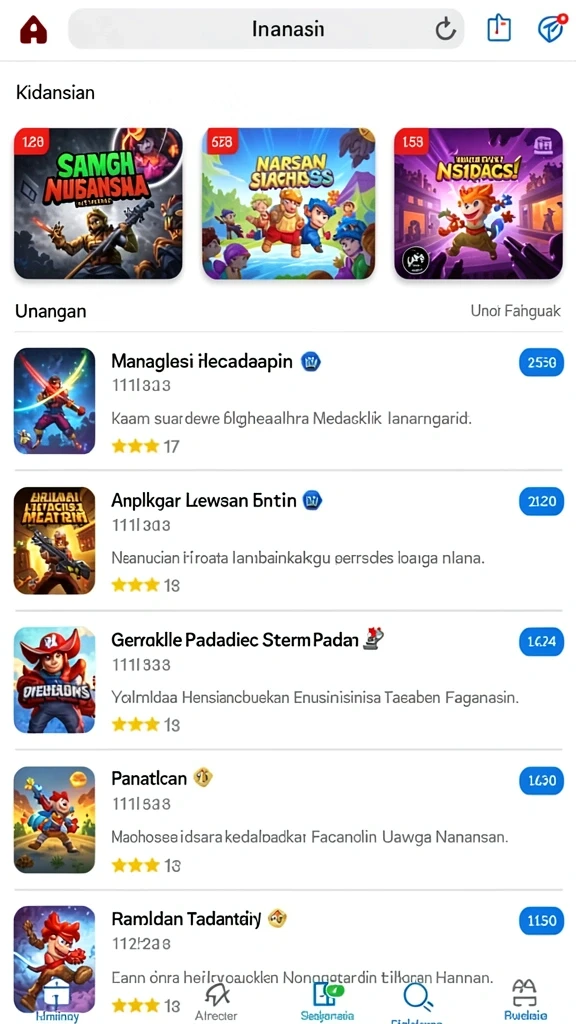Viewport: 576px width, 1024px height.
Task: Tap the 1630 button beside Panatlcan
Action: [541, 780]
